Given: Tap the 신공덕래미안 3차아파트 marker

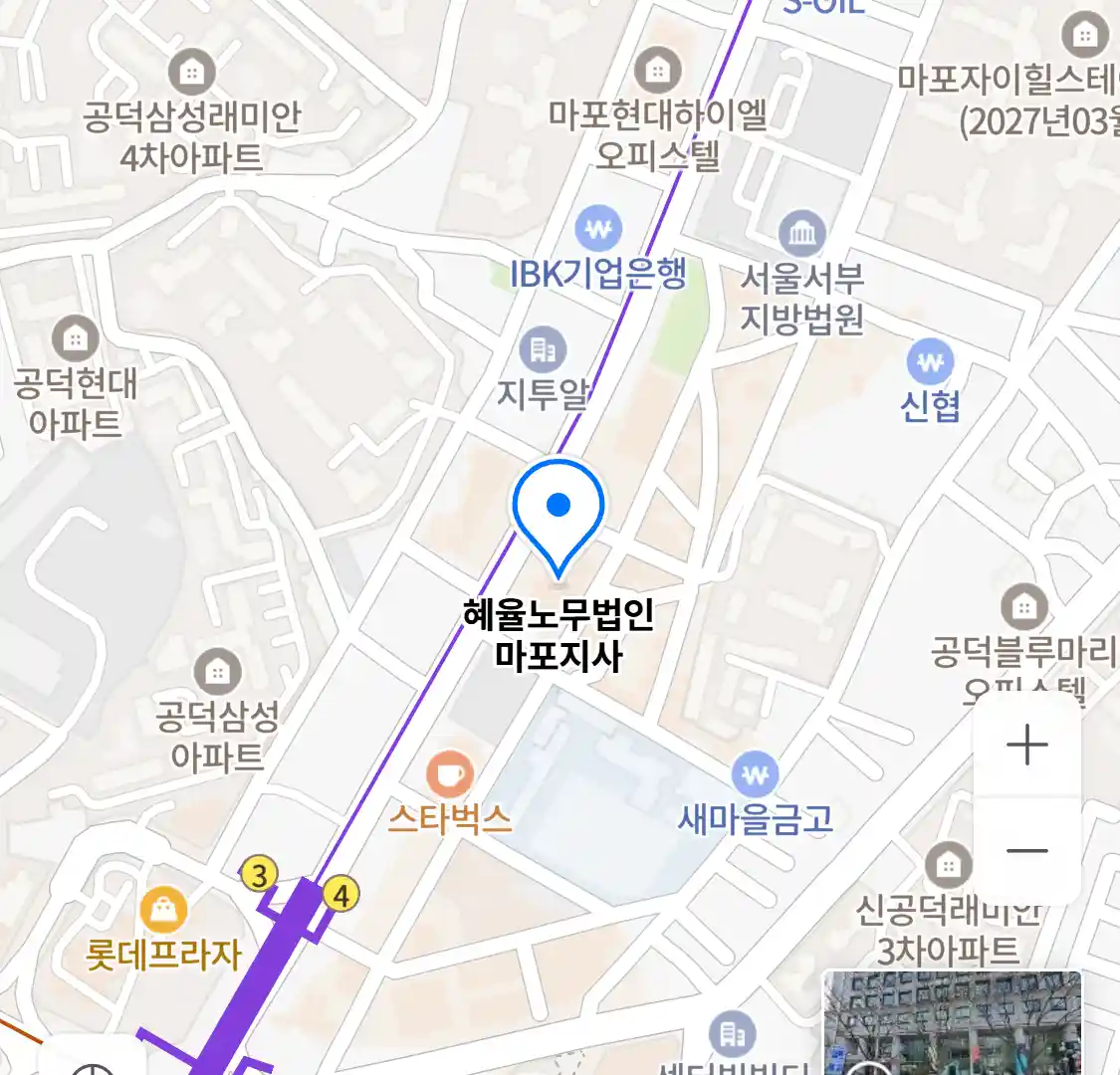Looking at the screenshot, I should (948, 865).
